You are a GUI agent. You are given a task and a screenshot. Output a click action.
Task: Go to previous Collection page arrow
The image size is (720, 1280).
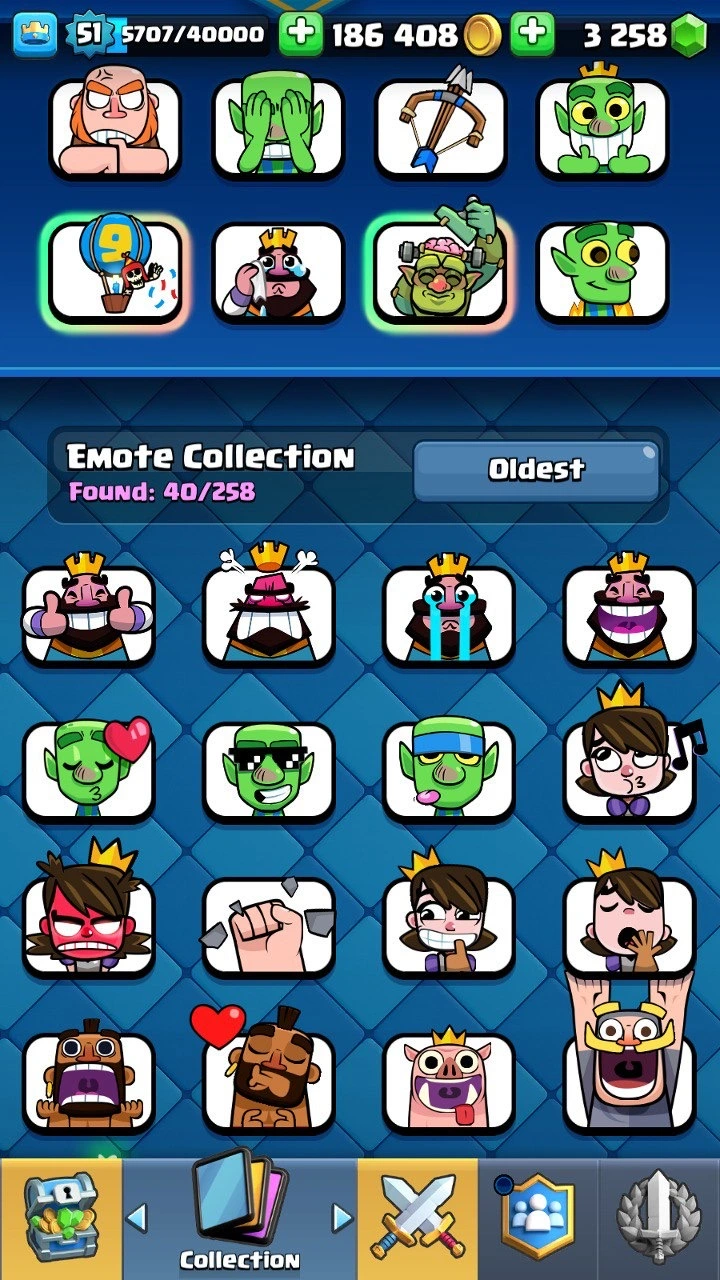(137, 1217)
